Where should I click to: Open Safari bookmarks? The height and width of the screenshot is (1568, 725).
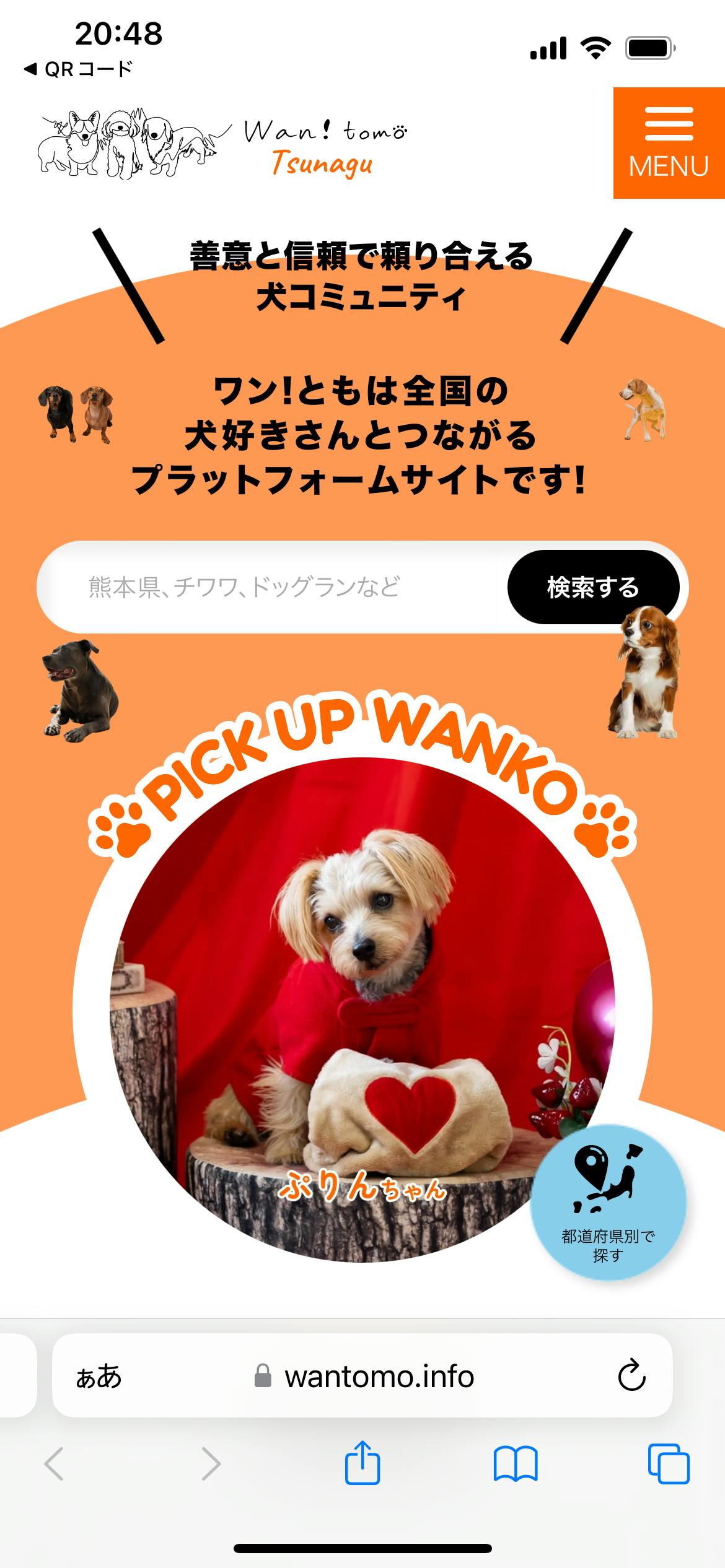pyautogui.click(x=516, y=1464)
